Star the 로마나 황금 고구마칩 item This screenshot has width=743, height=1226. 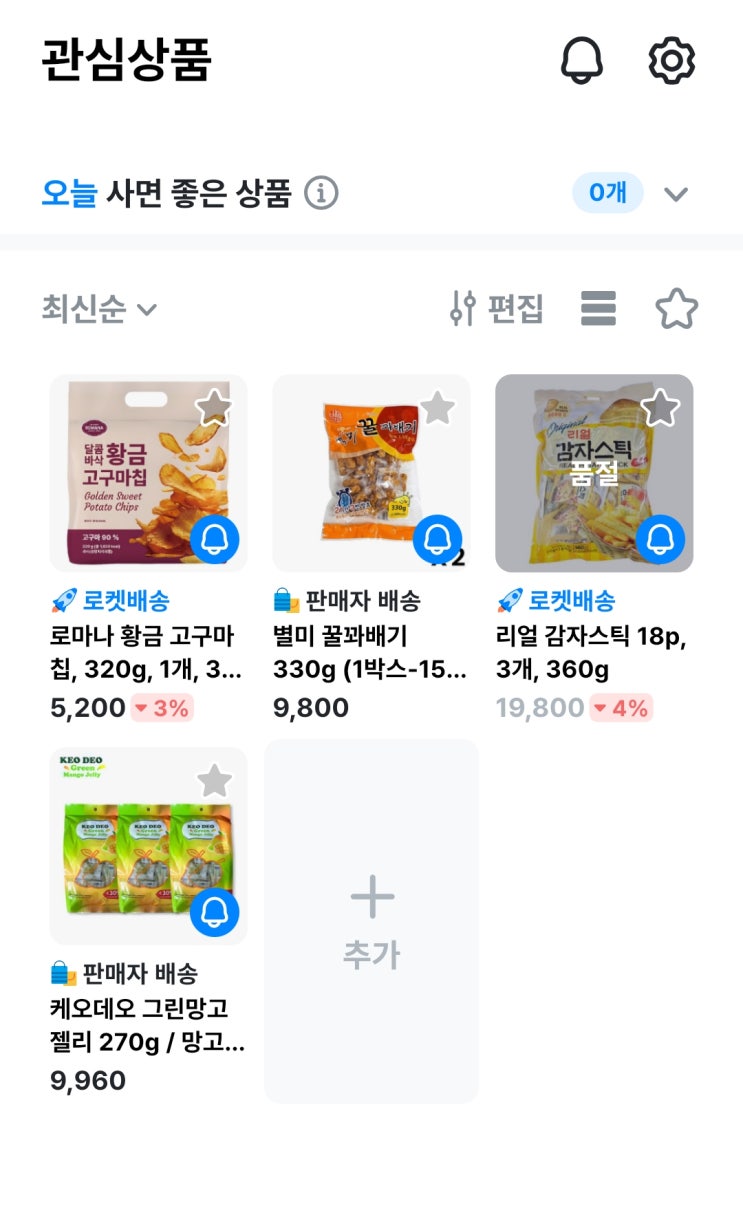point(214,407)
